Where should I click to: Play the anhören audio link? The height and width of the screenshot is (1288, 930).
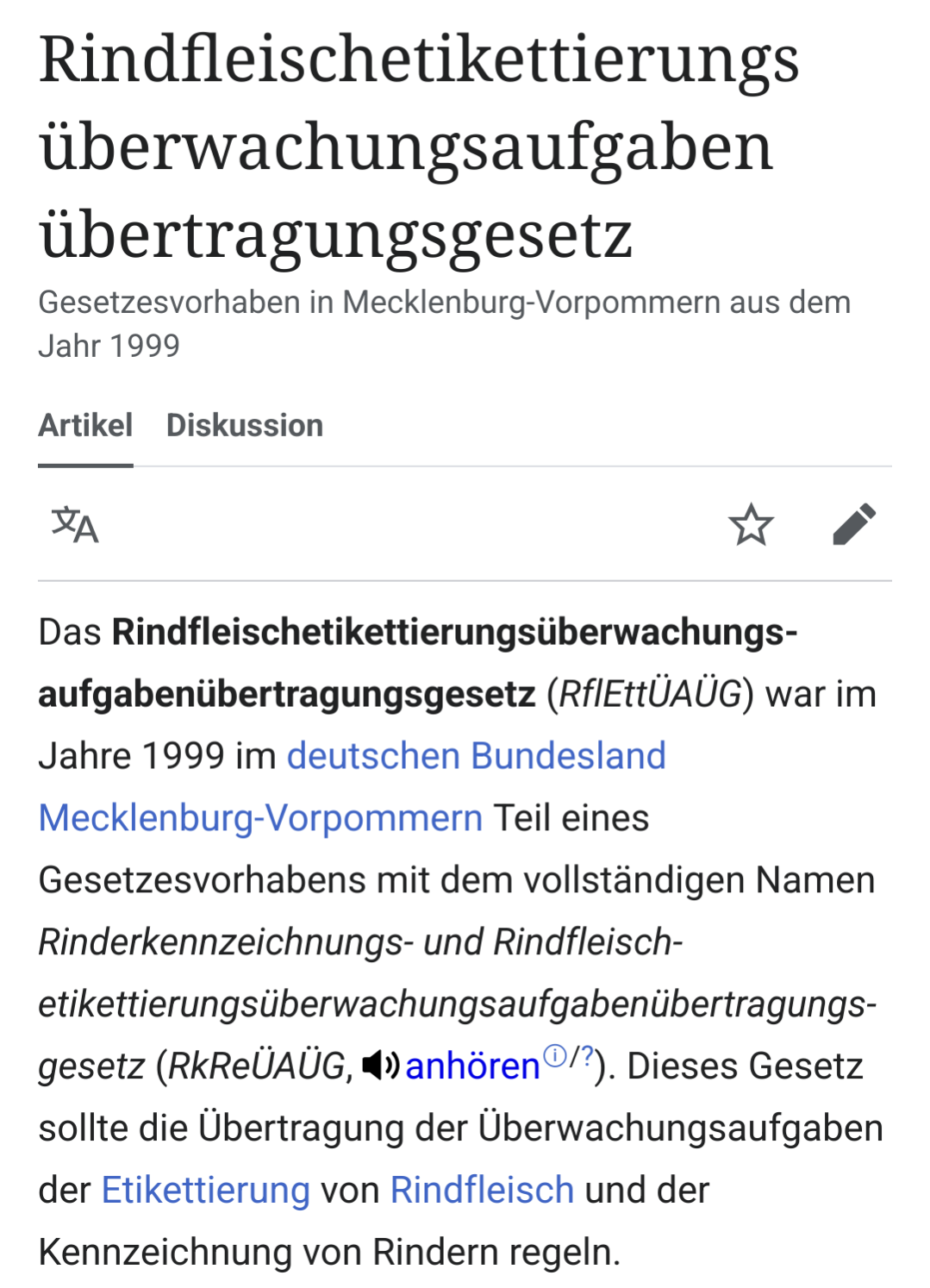point(471,1066)
